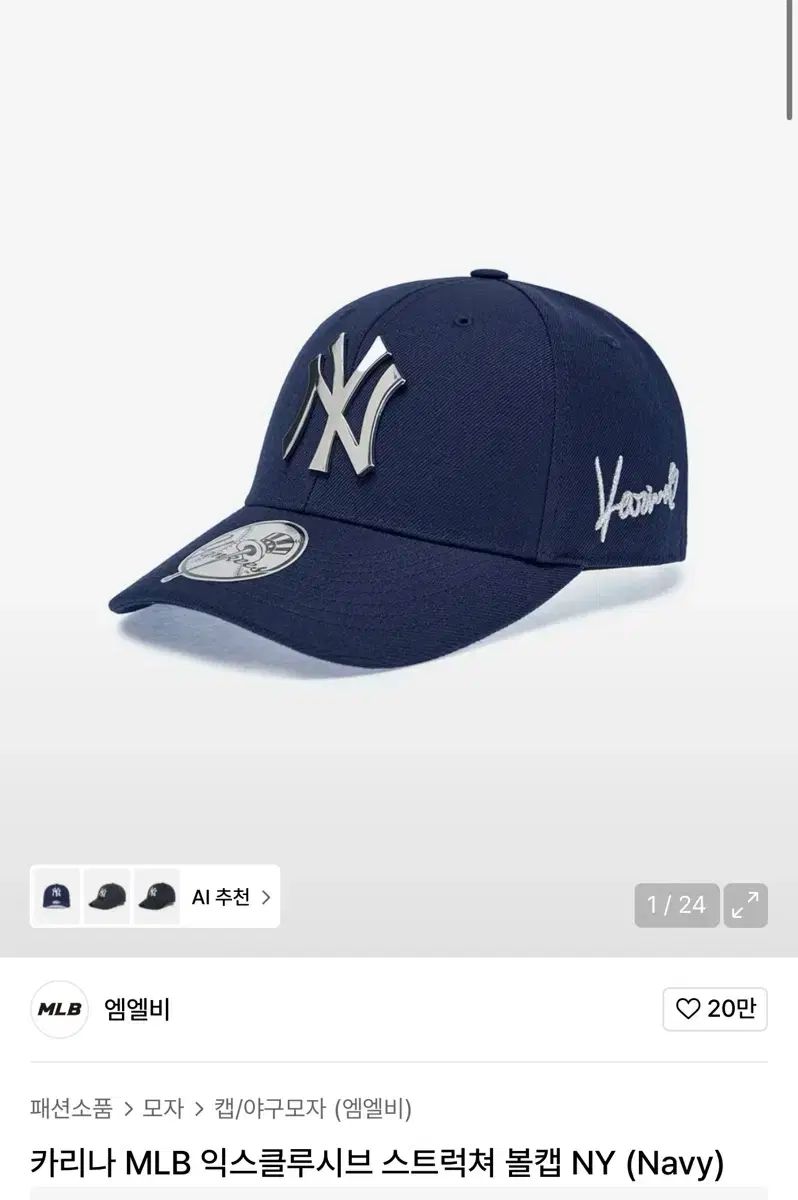Like this product with the 20만 heart

click(715, 1009)
